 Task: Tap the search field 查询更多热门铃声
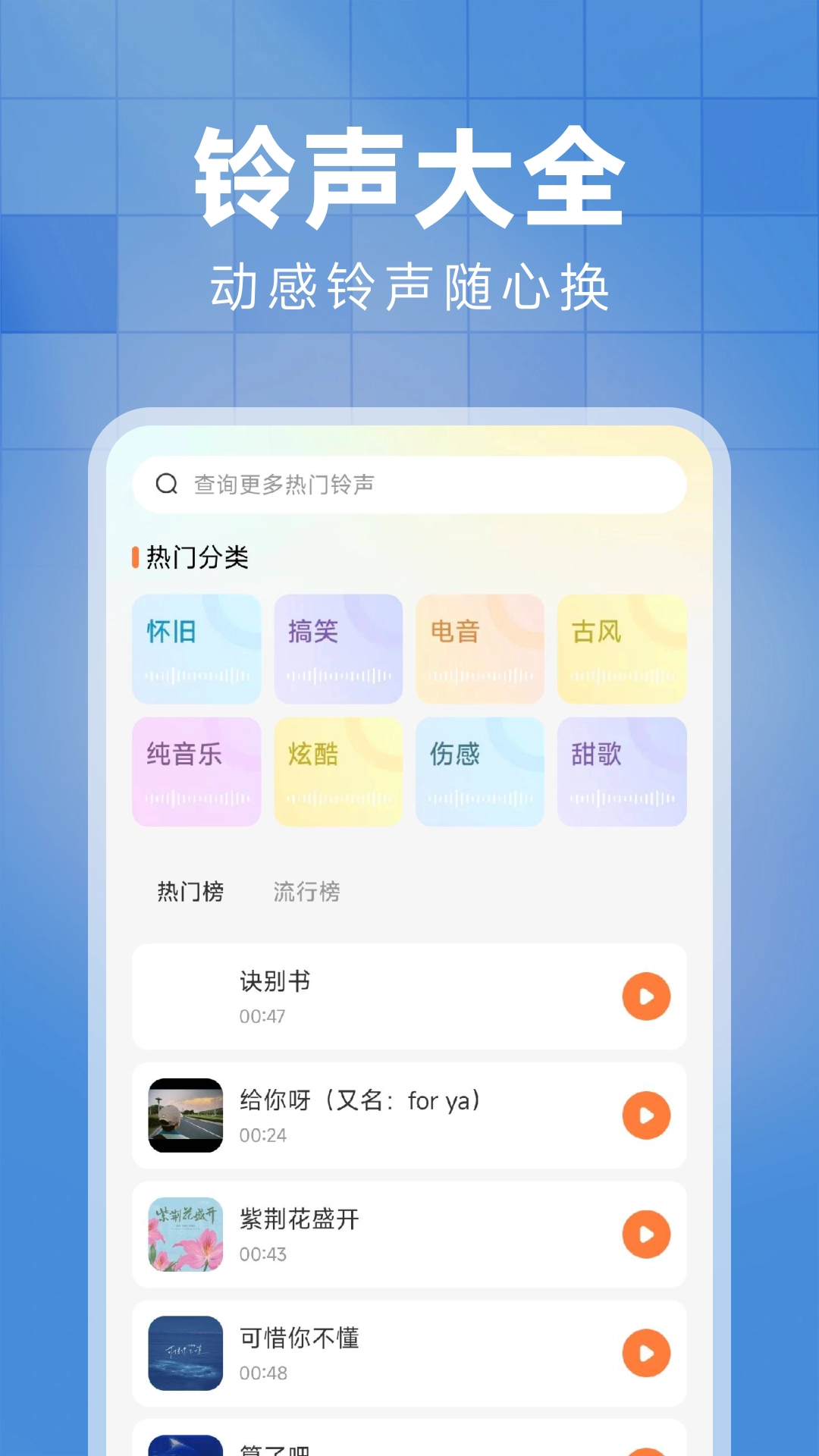click(x=409, y=484)
